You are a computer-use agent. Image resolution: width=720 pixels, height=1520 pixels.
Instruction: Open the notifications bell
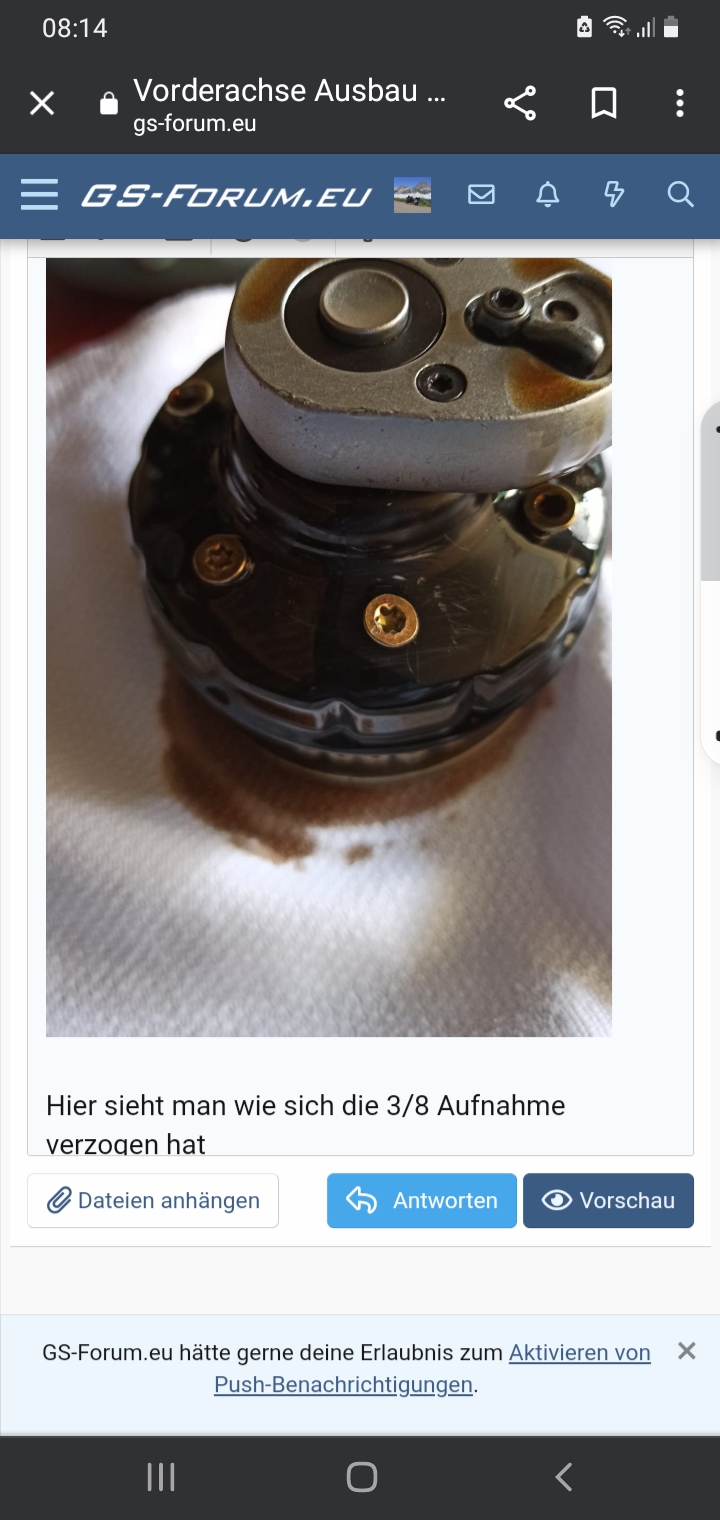tap(548, 195)
